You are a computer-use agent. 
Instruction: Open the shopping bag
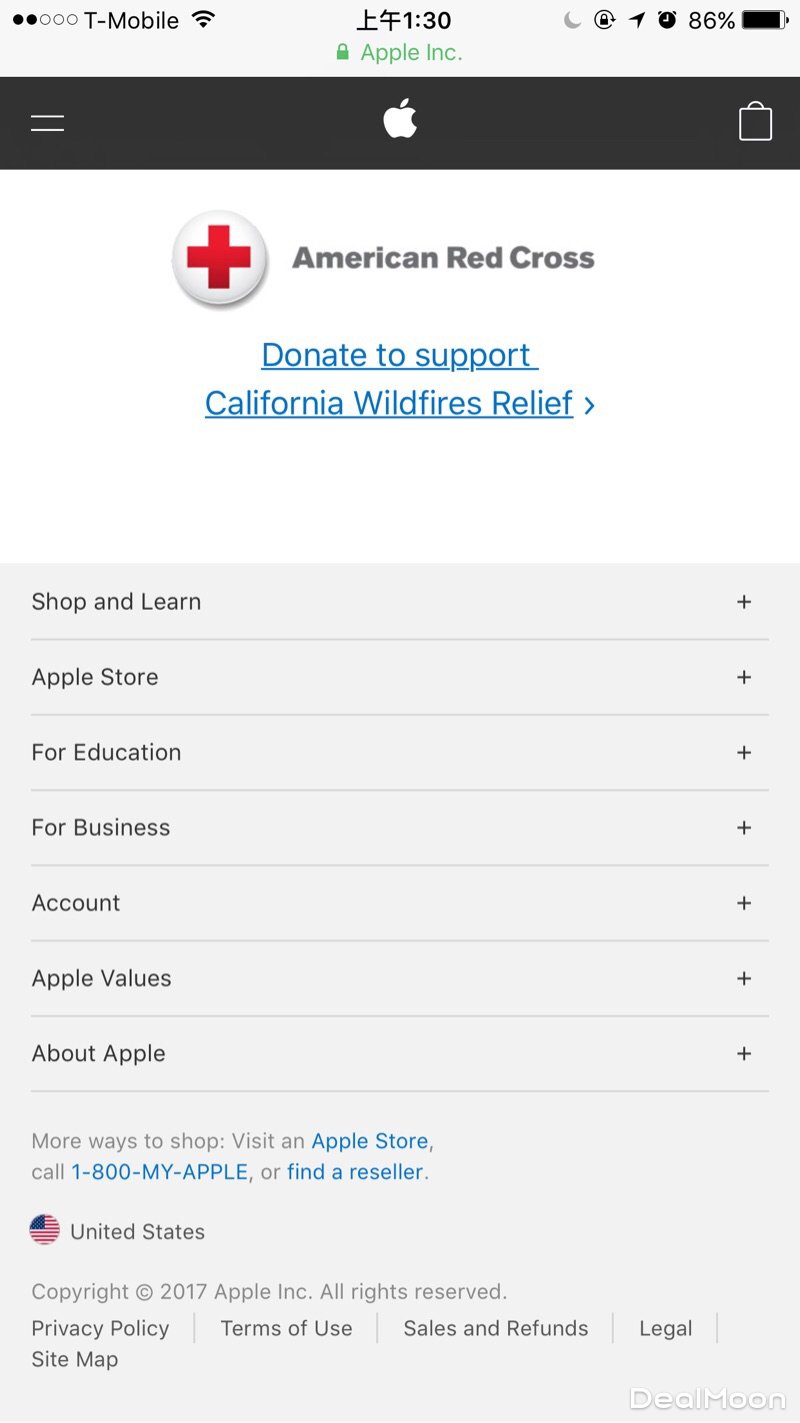coord(755,122)
